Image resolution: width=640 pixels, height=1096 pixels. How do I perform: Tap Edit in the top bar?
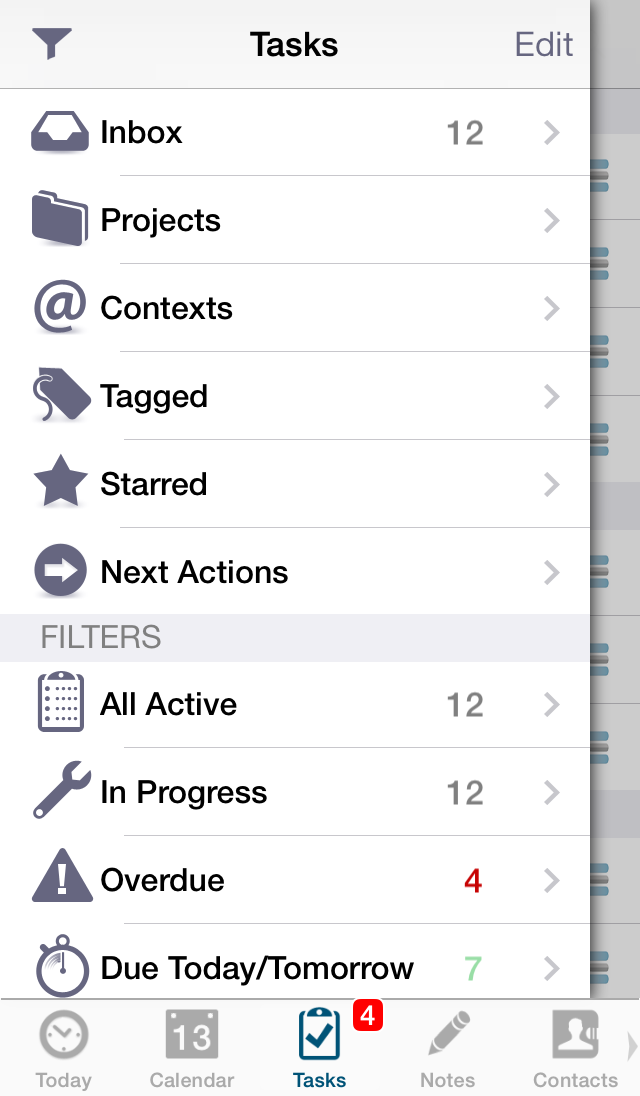[x=543, y=44]
